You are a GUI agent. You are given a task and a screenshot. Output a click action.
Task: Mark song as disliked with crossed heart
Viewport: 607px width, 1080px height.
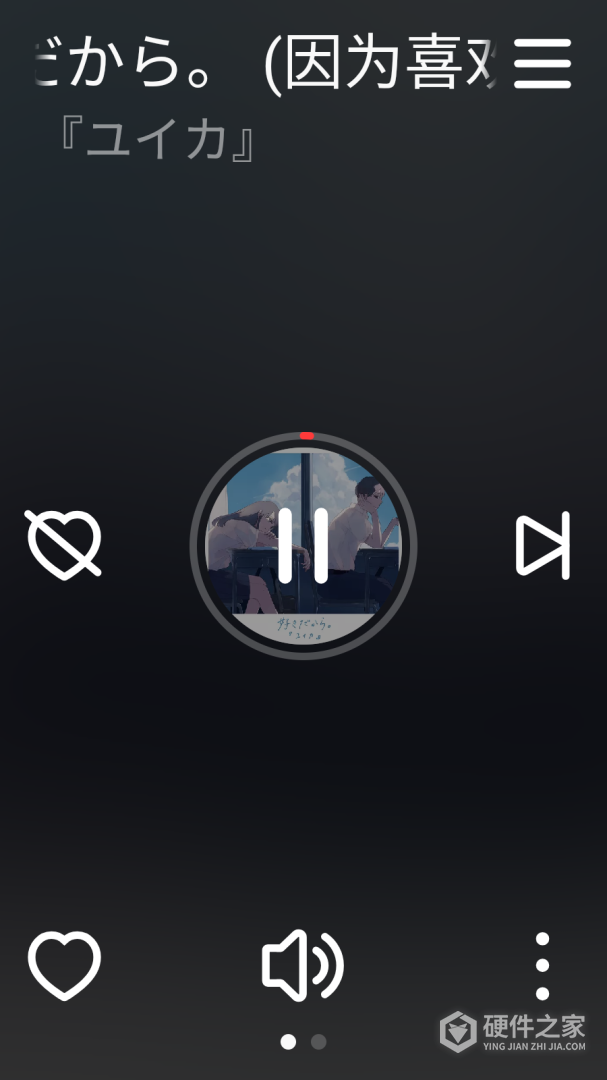pos(64,543)
